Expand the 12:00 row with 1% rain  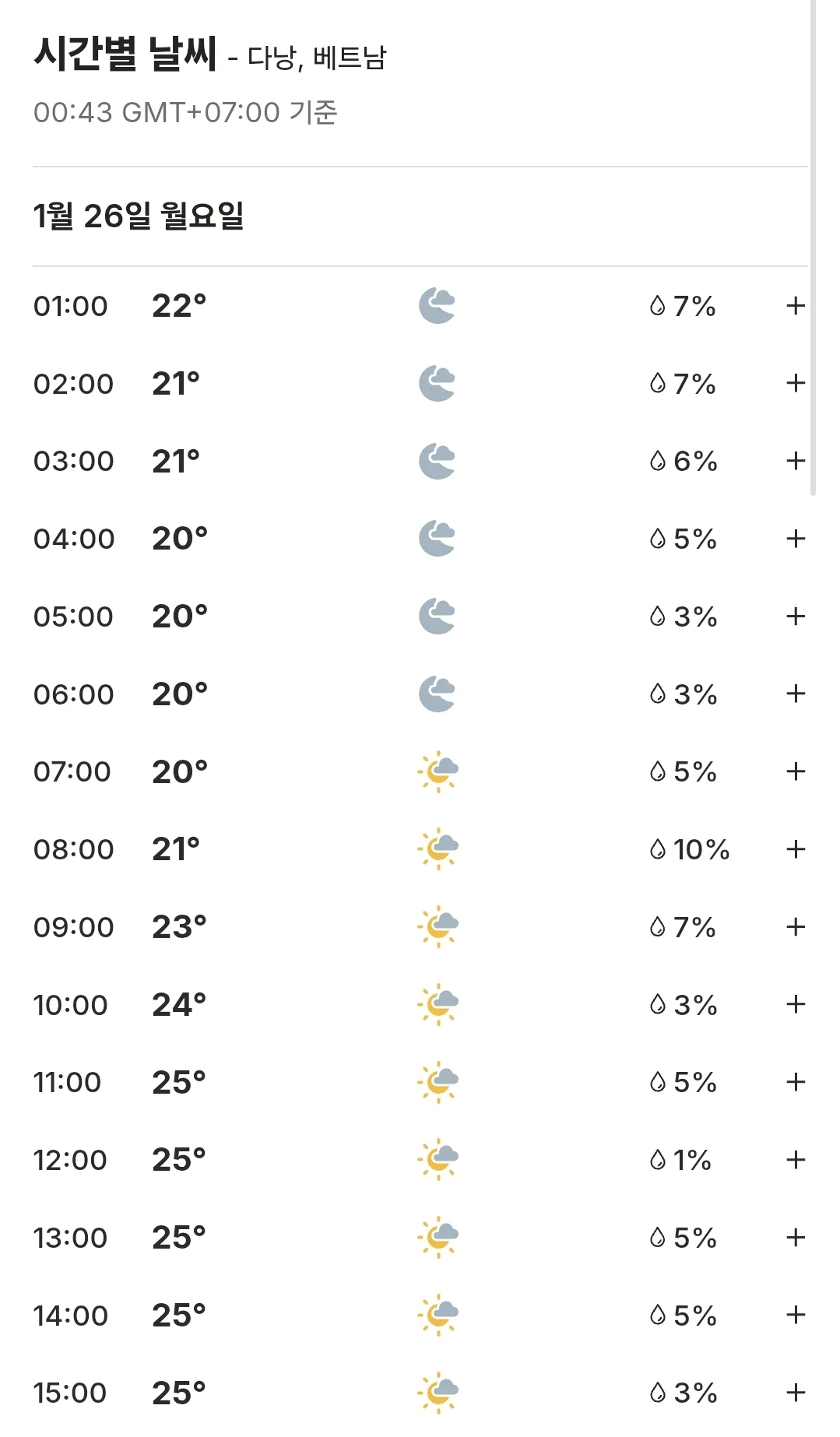point(795,1160)
